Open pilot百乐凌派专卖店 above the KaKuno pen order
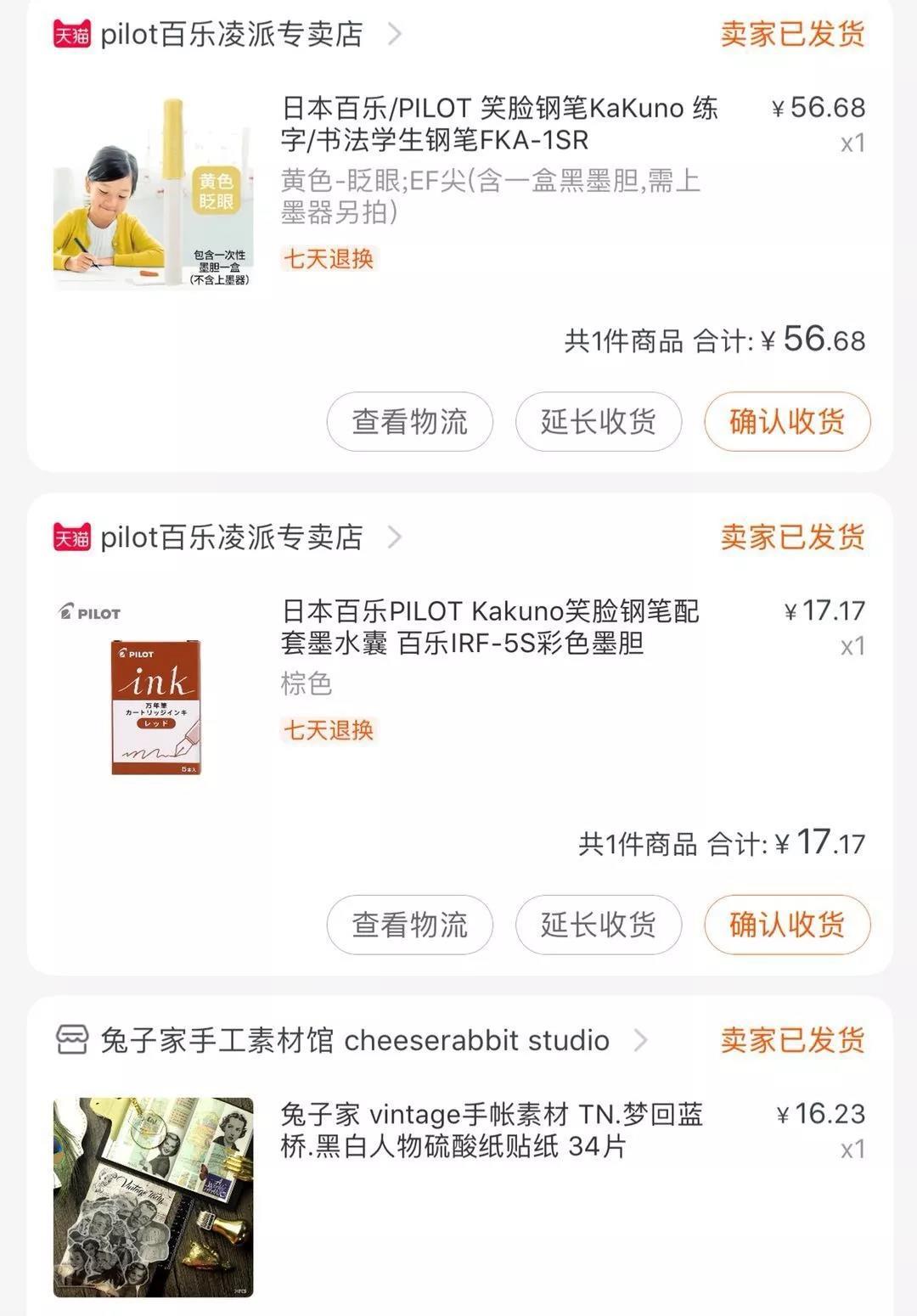 coord(231,35)
